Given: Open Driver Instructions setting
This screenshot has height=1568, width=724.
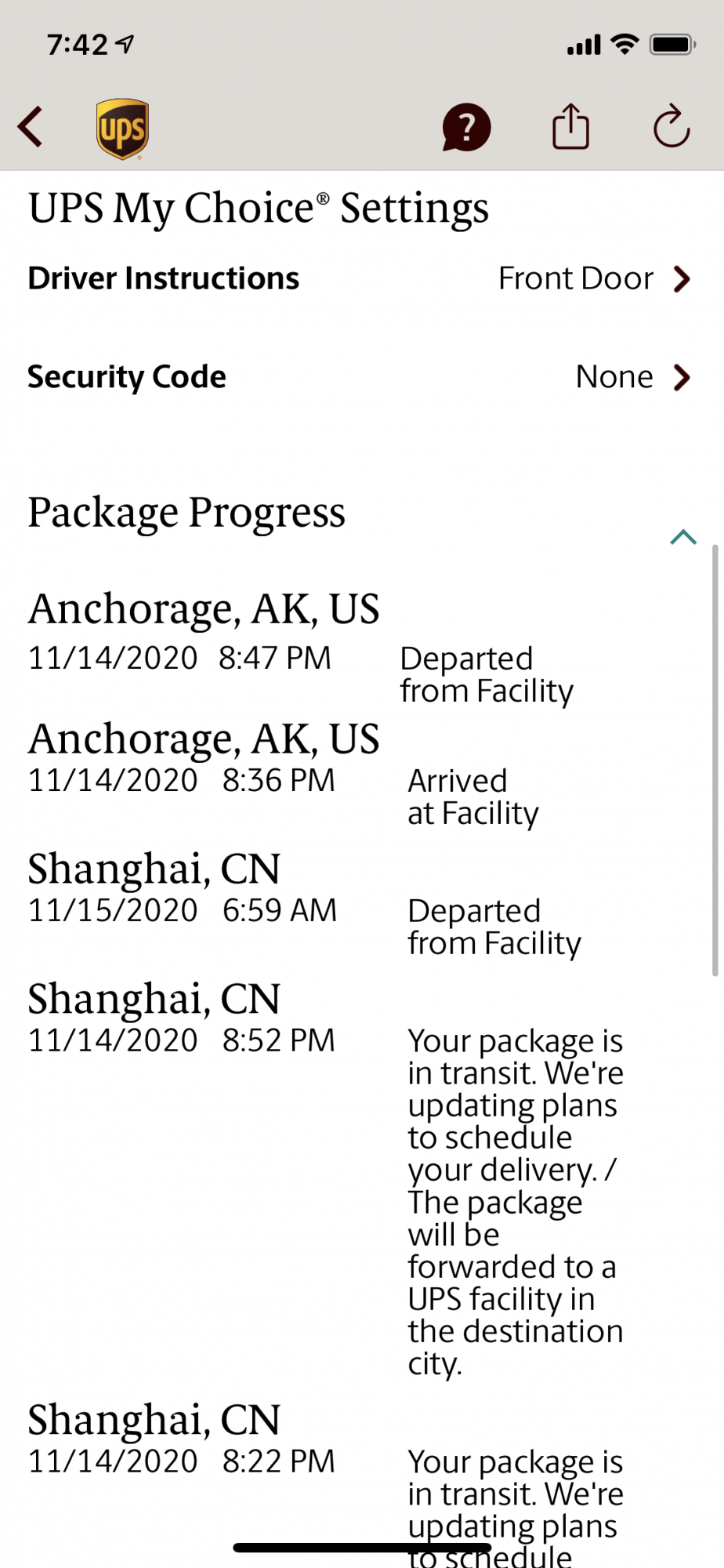Looking at the screenshot, I should pos(360,279).
